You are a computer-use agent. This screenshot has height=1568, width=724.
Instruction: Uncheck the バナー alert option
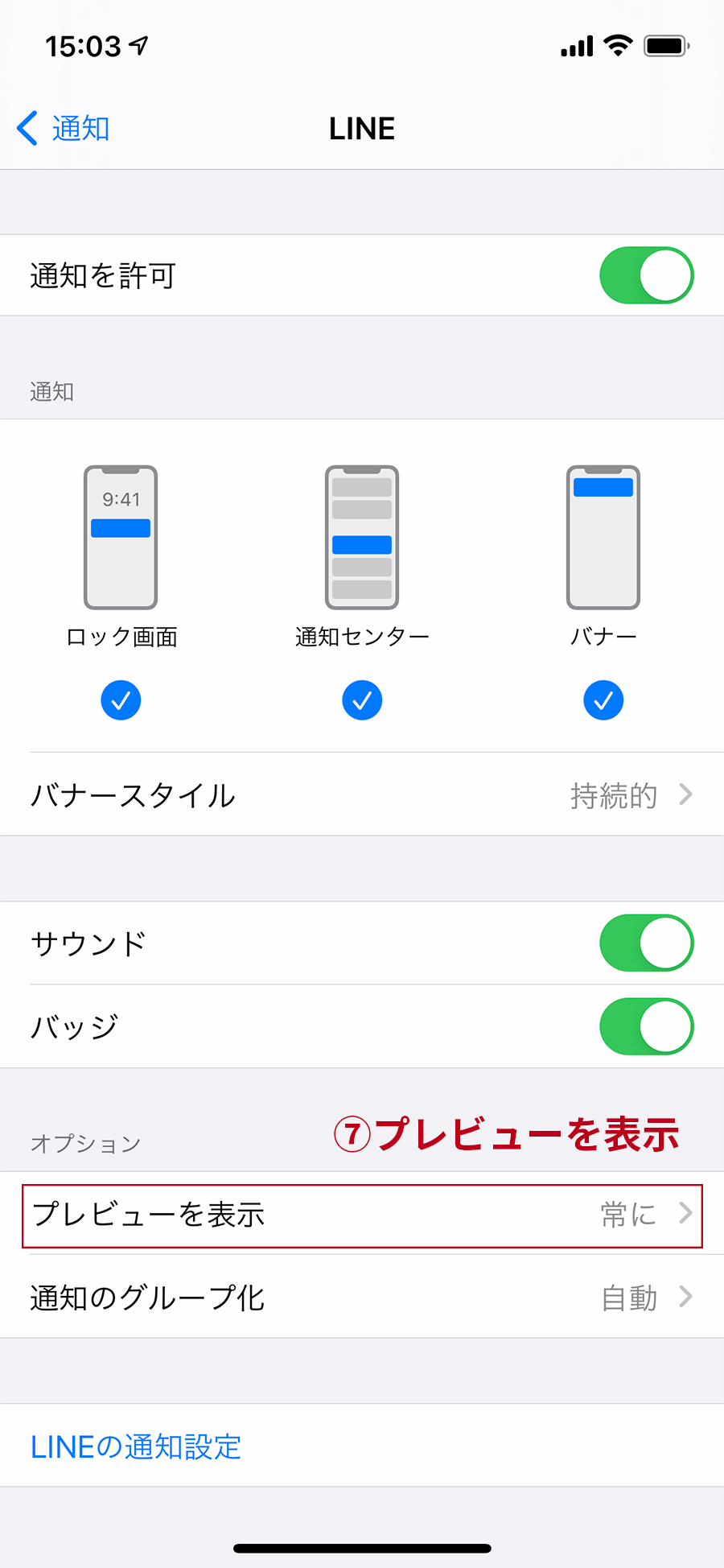pyautogui.click(x=603, y=700)
